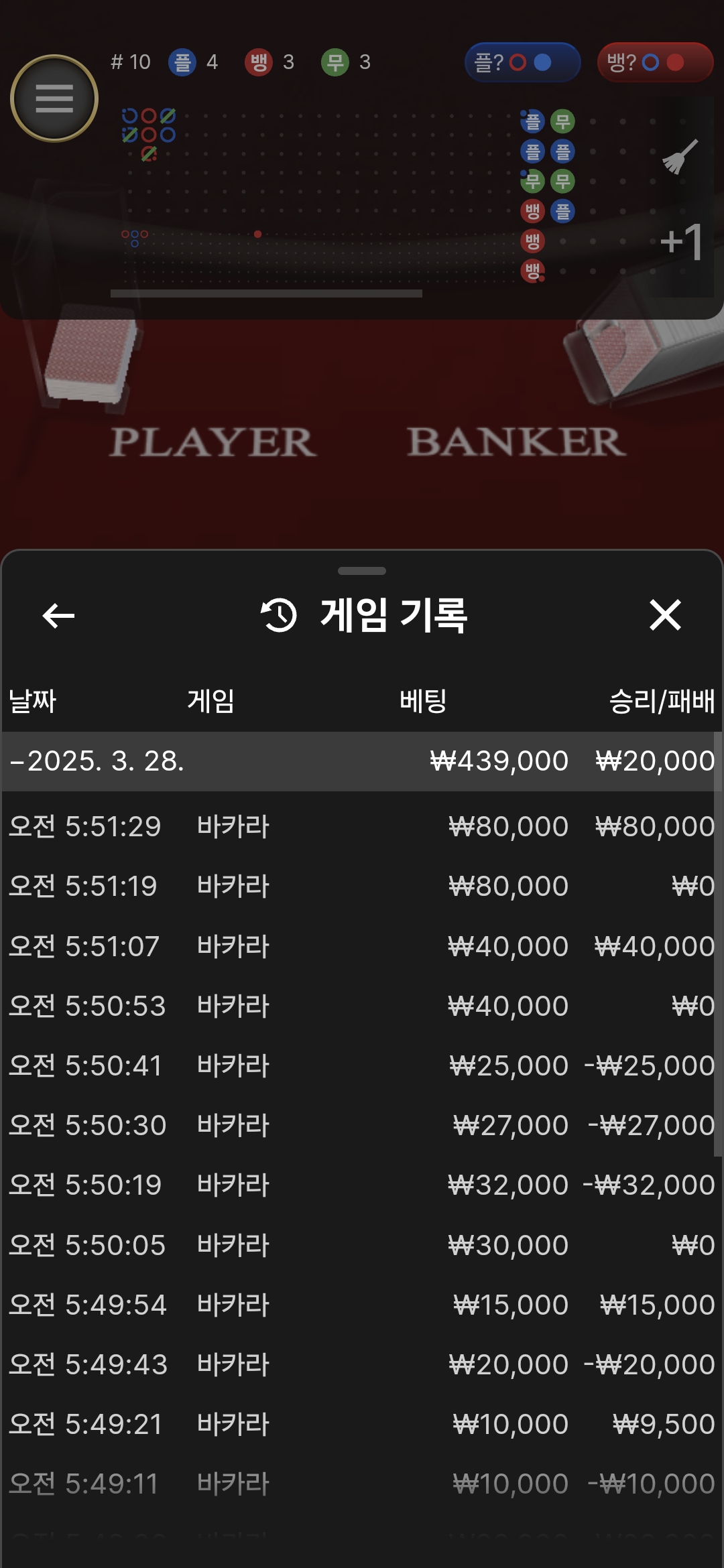
Task: Go back using the arrow in 게임 기록
Action: click(x=58, y=616)
